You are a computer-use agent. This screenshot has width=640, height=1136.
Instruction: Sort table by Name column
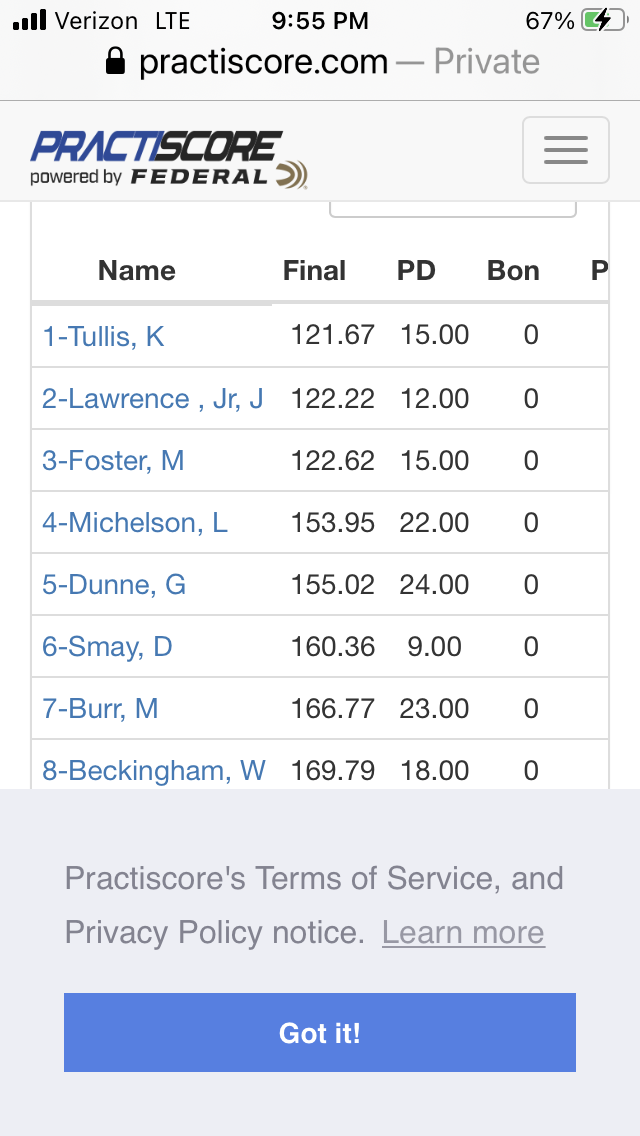pos(137,271)
